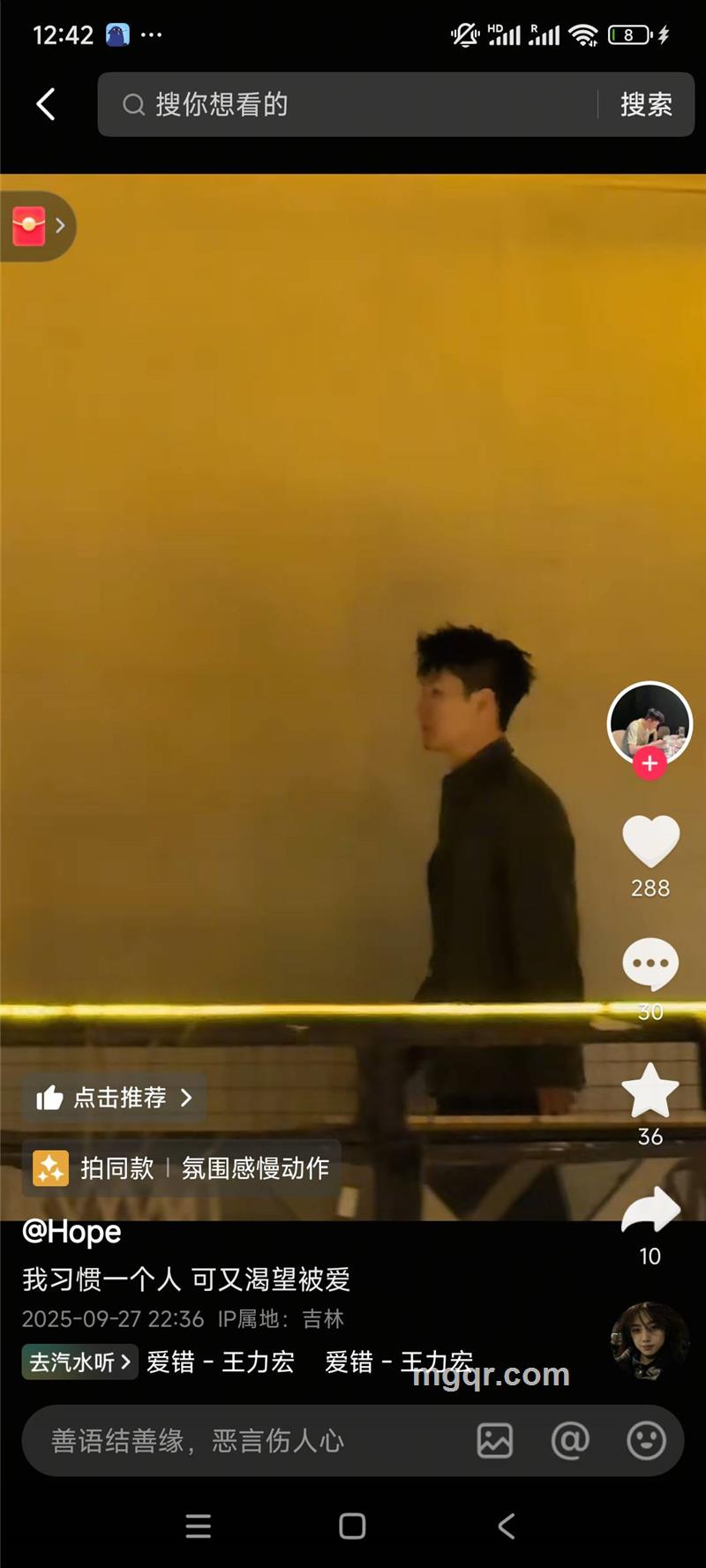Mention someone with the @ icon

[570, 1441]
